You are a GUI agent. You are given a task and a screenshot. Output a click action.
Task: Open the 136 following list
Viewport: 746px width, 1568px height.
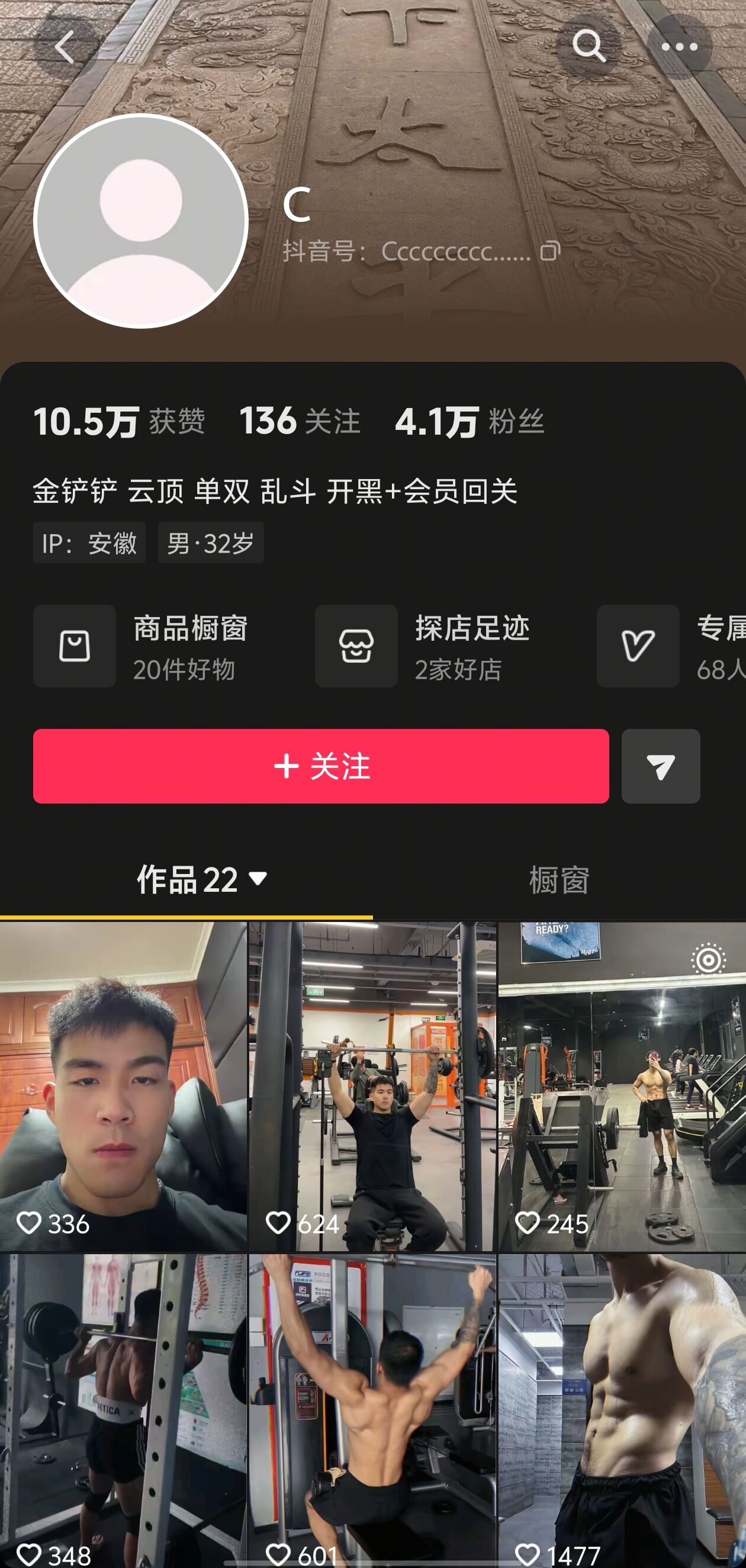click(300, 421)
